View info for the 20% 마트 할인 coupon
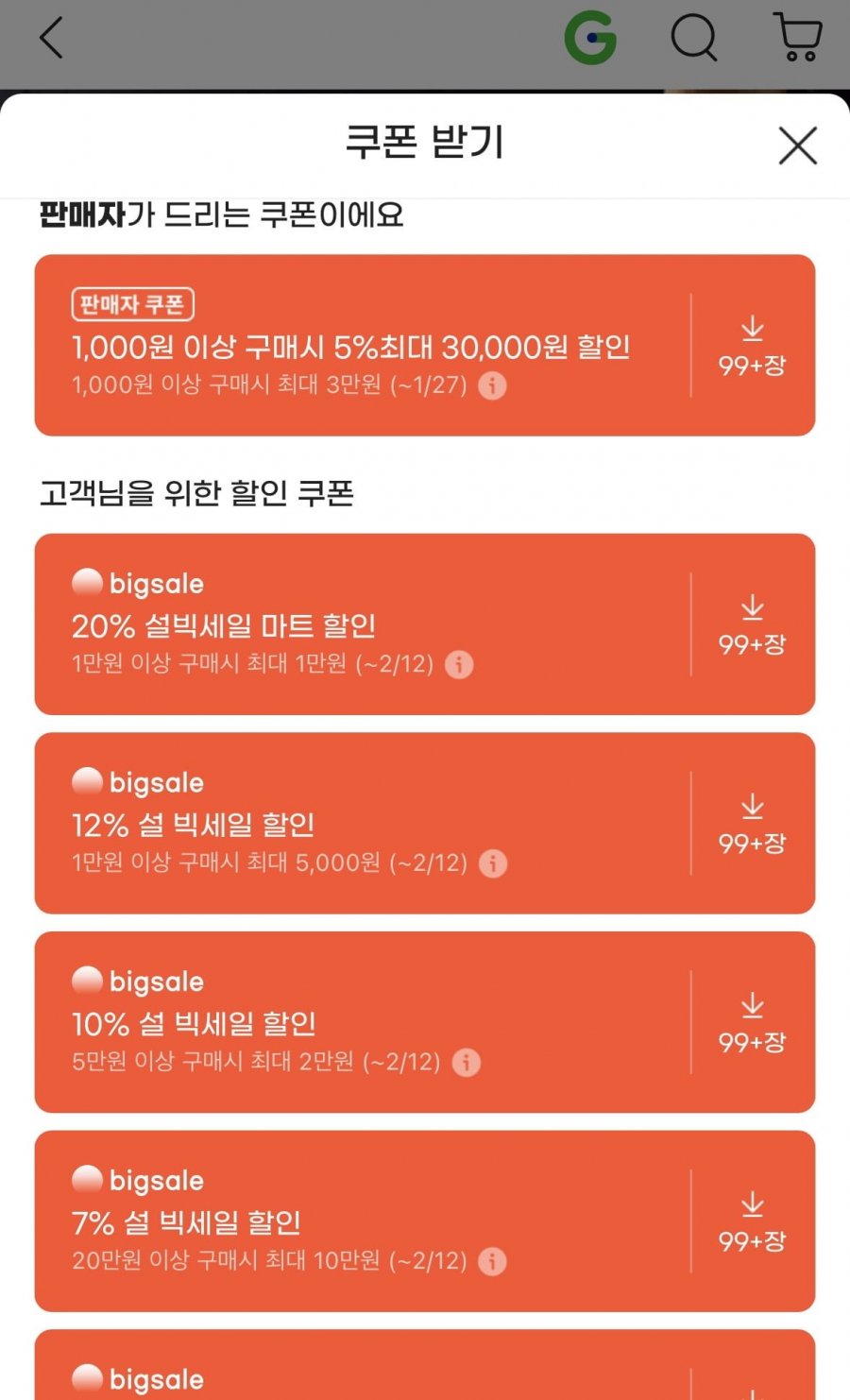850x1400 pixels. click(x=459, y=664)
